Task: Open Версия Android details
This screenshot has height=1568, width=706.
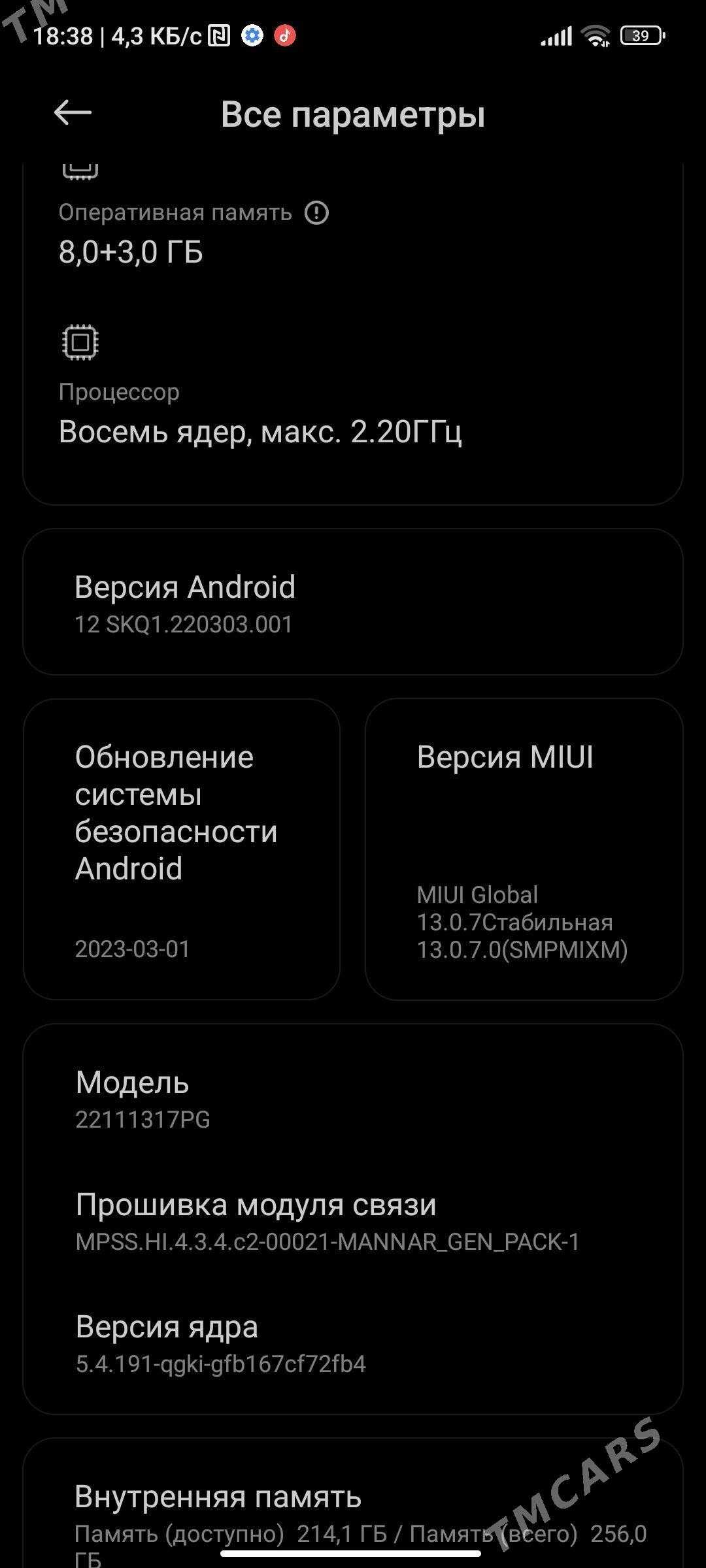Action: (353, 602)
